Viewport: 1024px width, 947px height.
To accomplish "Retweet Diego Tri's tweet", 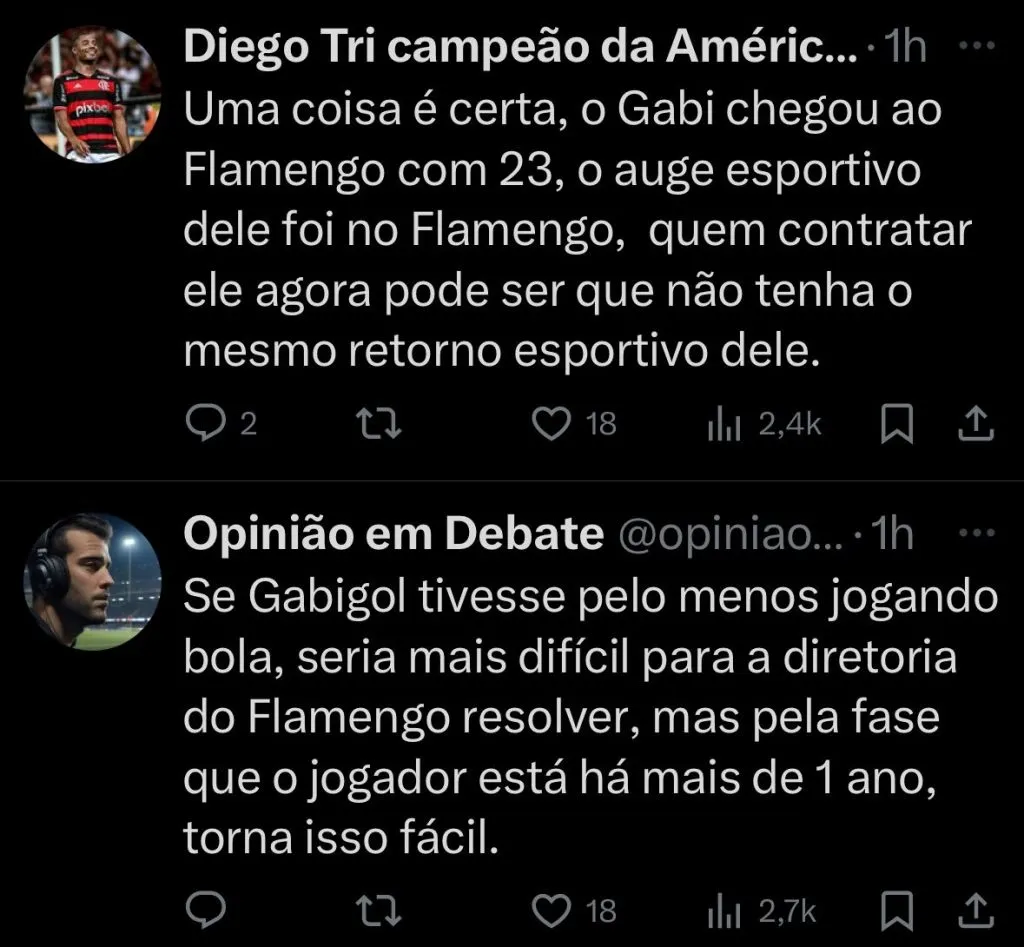I will pos(379,424).
